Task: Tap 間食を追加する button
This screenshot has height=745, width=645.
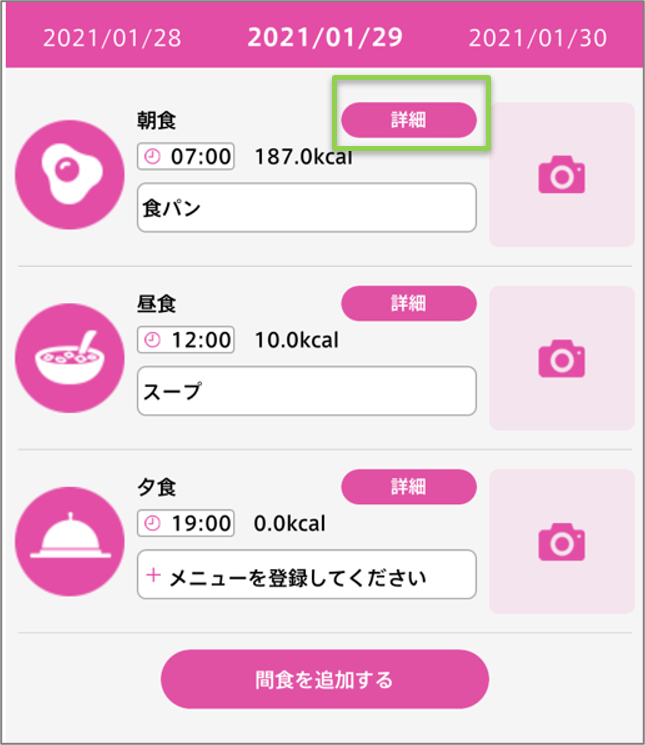Action: click(324, 680)
